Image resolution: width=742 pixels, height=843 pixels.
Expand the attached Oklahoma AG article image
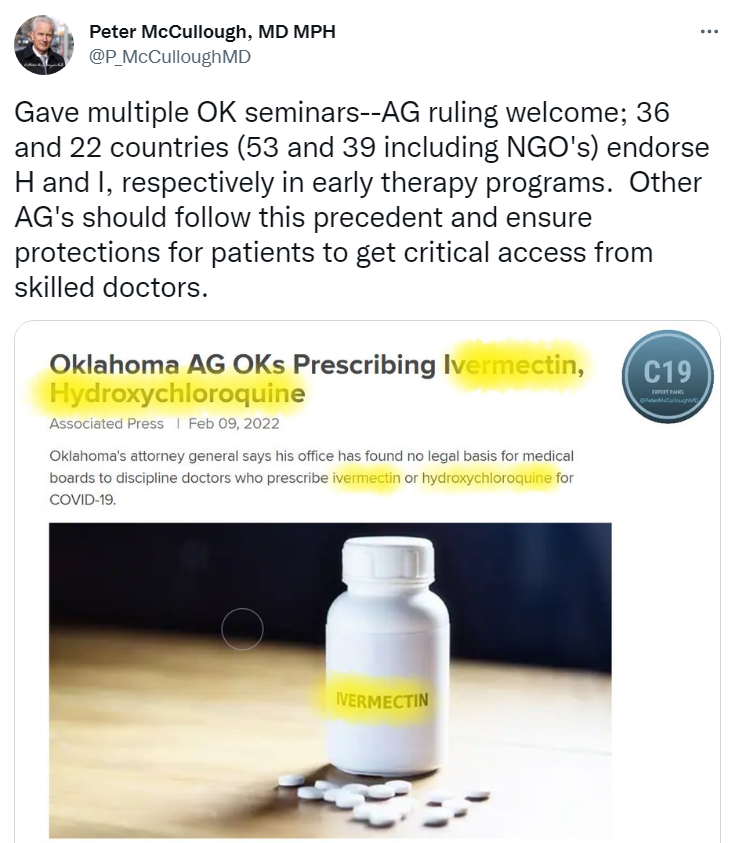[x=367, y=580]
